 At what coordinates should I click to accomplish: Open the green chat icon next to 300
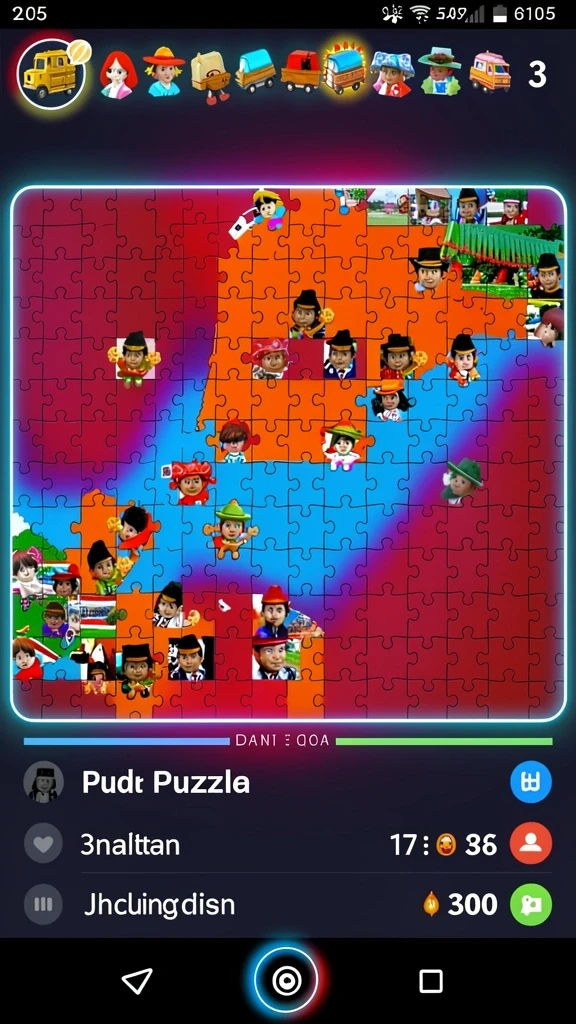point(530,904)
